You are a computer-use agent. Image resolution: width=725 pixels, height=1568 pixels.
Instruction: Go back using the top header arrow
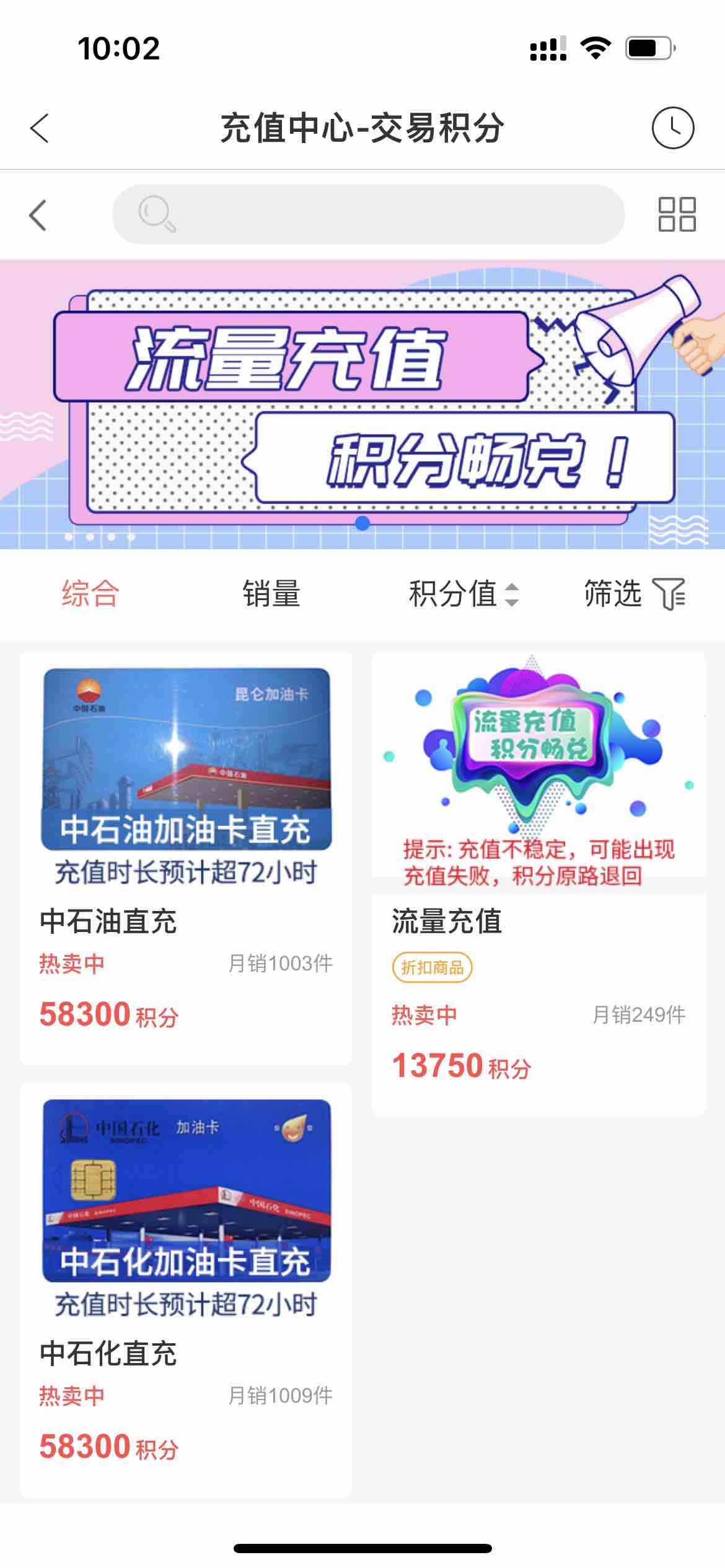[x=40, y=128]
